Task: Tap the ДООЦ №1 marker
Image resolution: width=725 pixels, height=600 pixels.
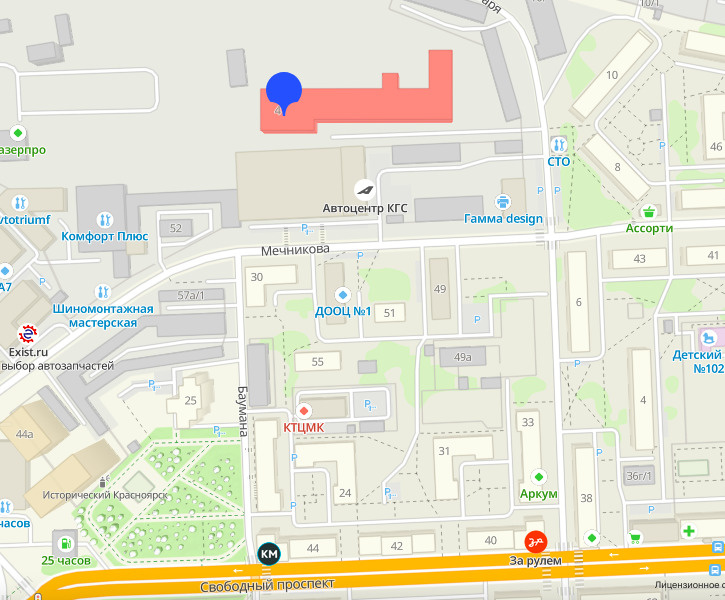Action: click(343, 294)
